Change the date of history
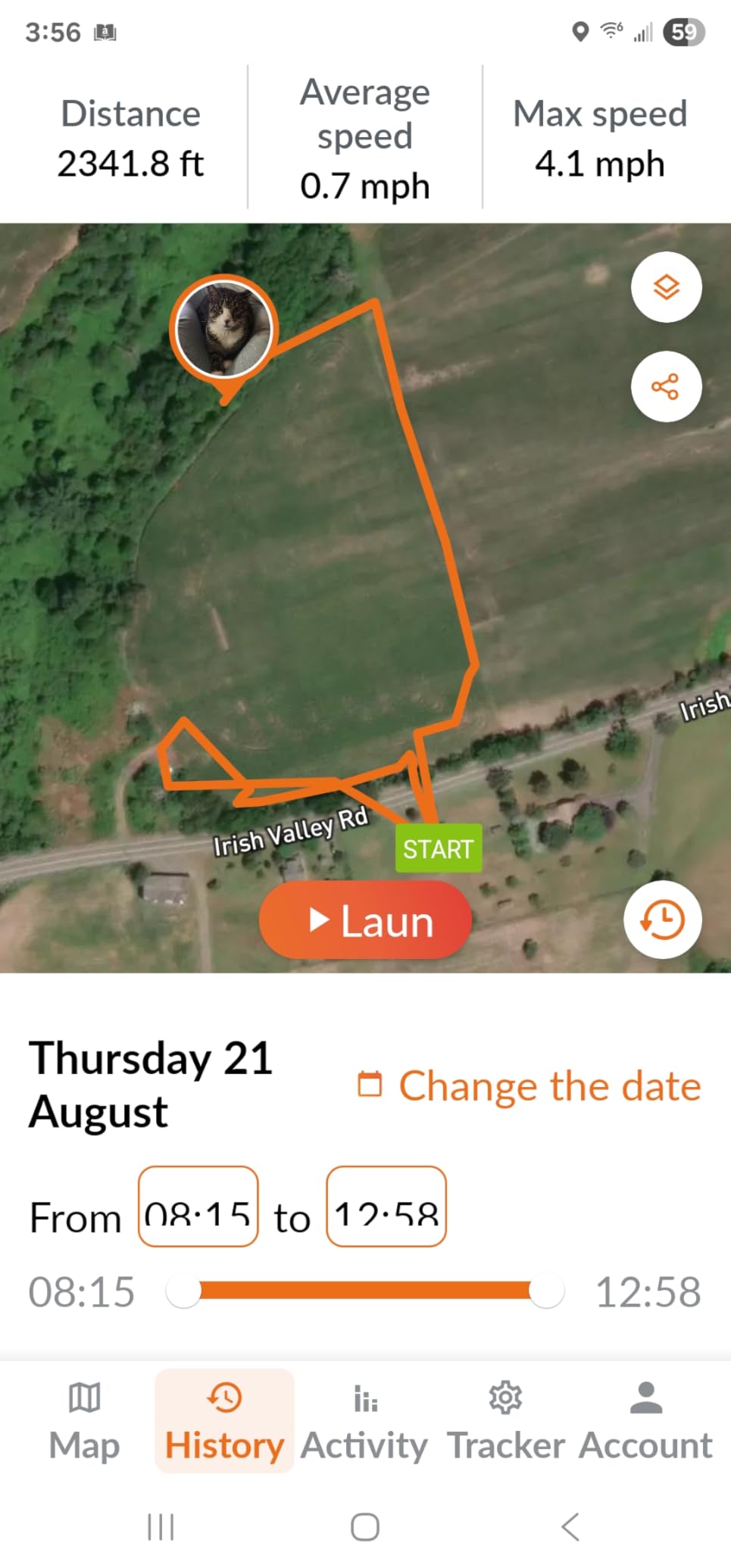 pyautogui.click(x=530, y=1085)
